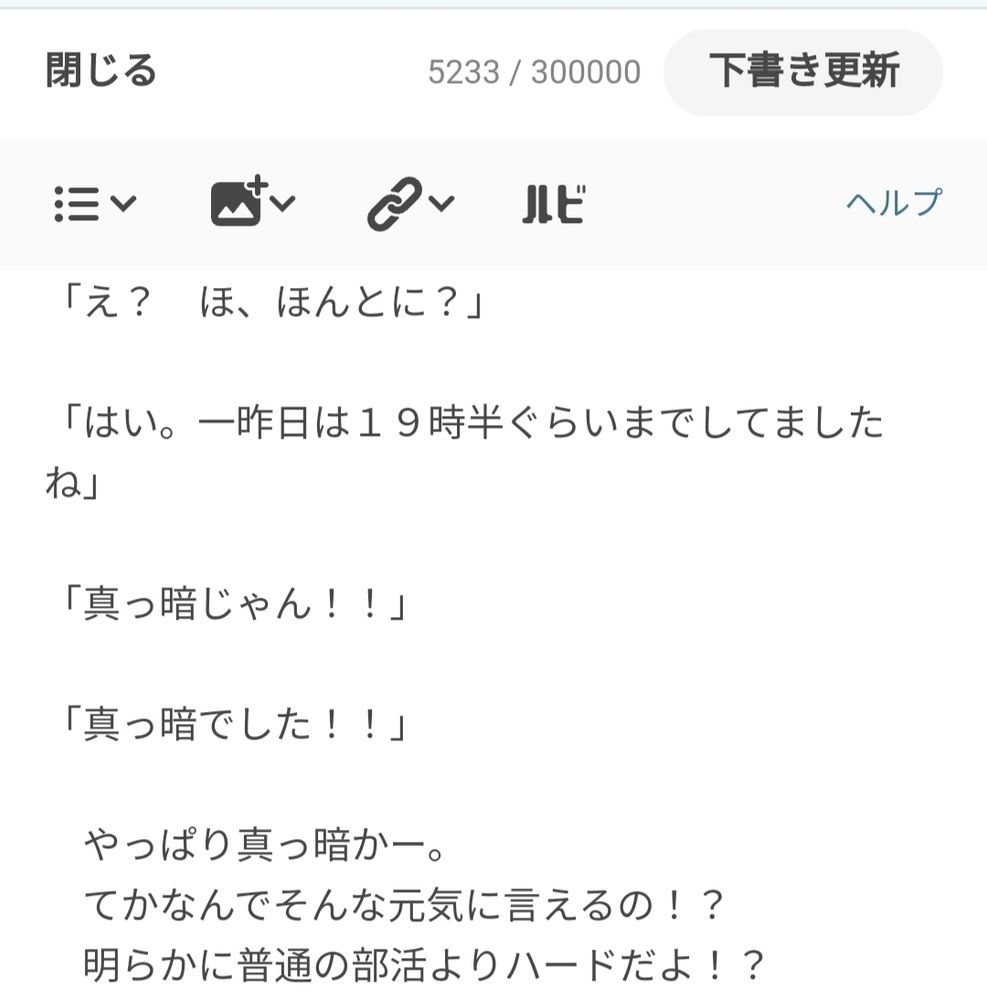Save draft with 下書き更新 button

[803, 72]
